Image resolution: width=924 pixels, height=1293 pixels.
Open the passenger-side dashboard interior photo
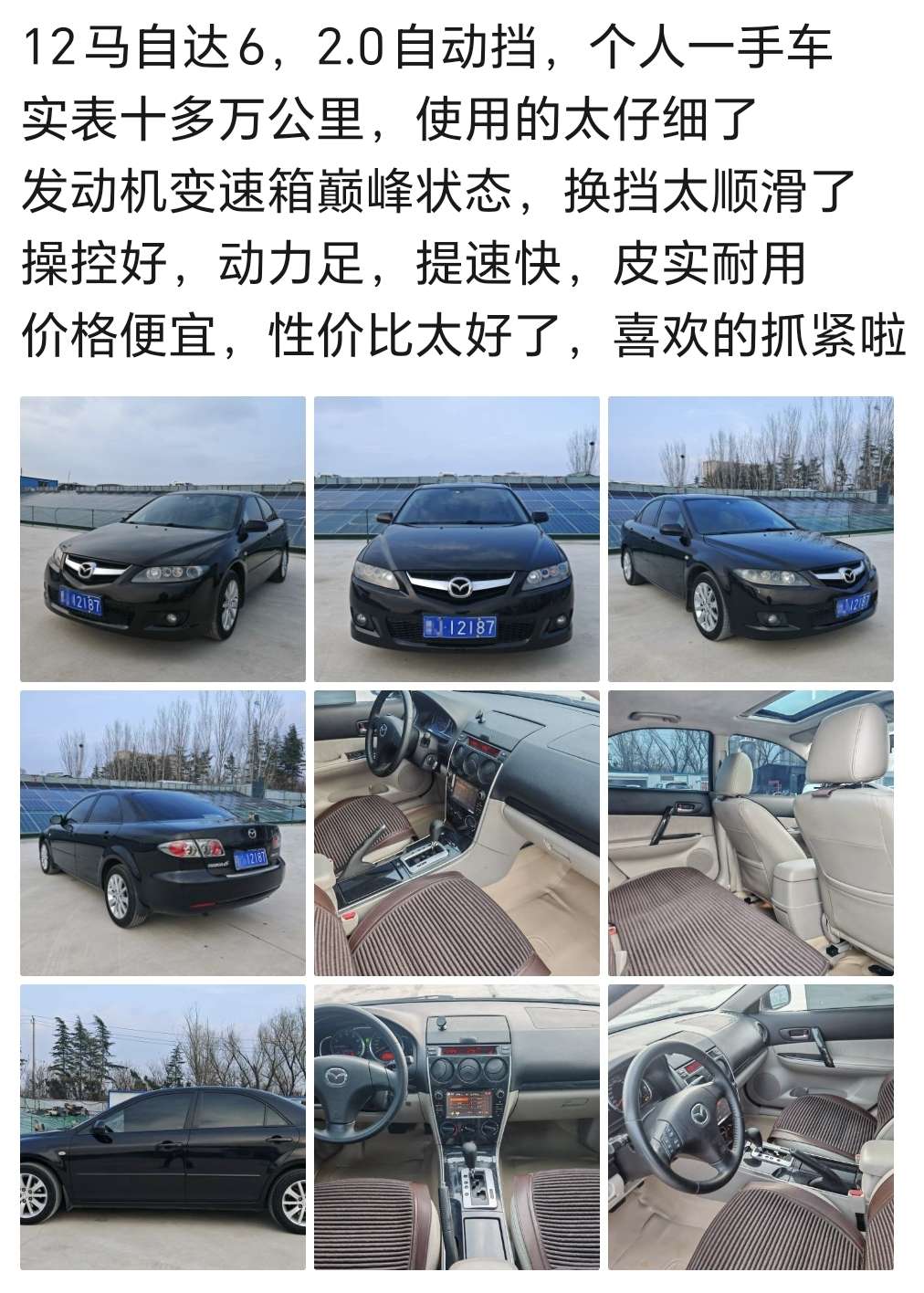pyautogui.click(x=457, y=833)
